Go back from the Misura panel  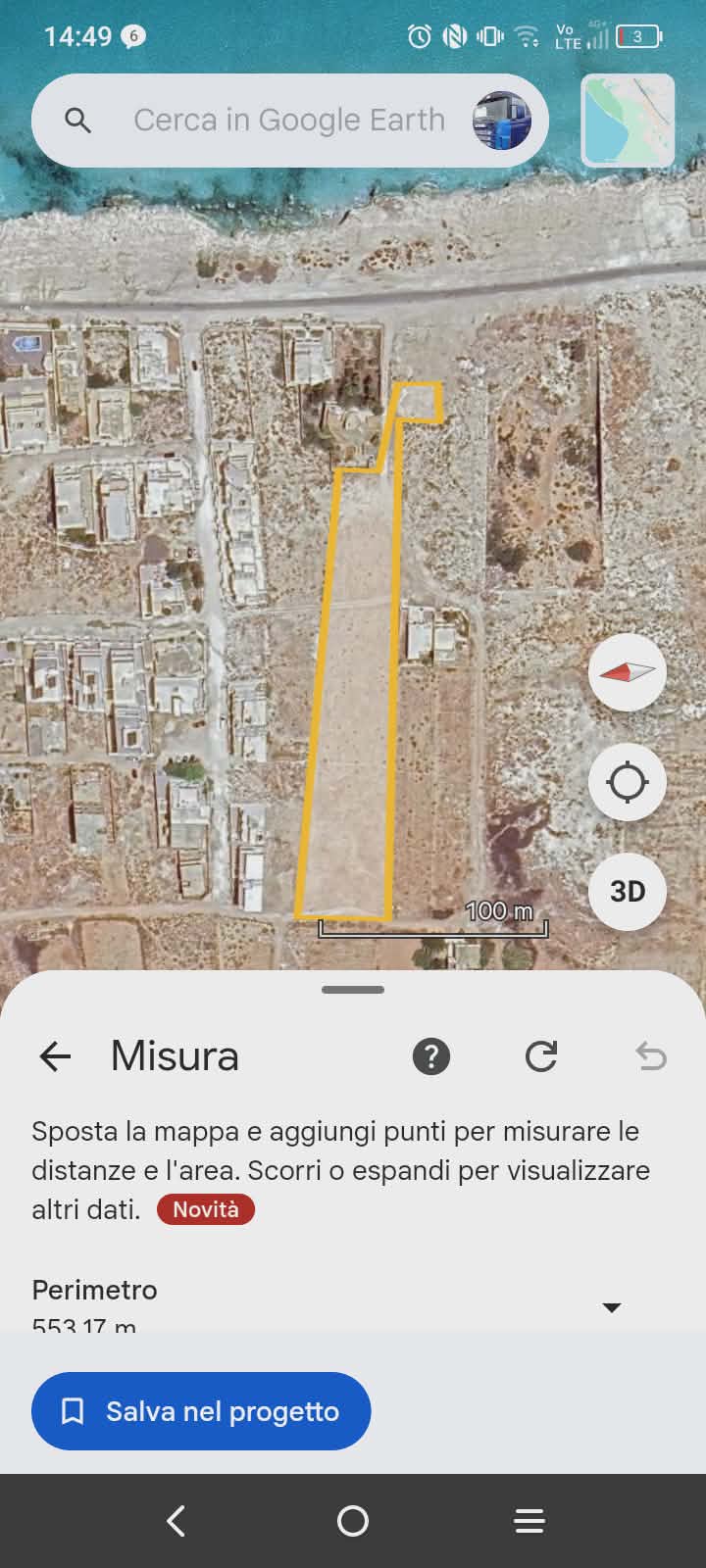click(56, 1055)
